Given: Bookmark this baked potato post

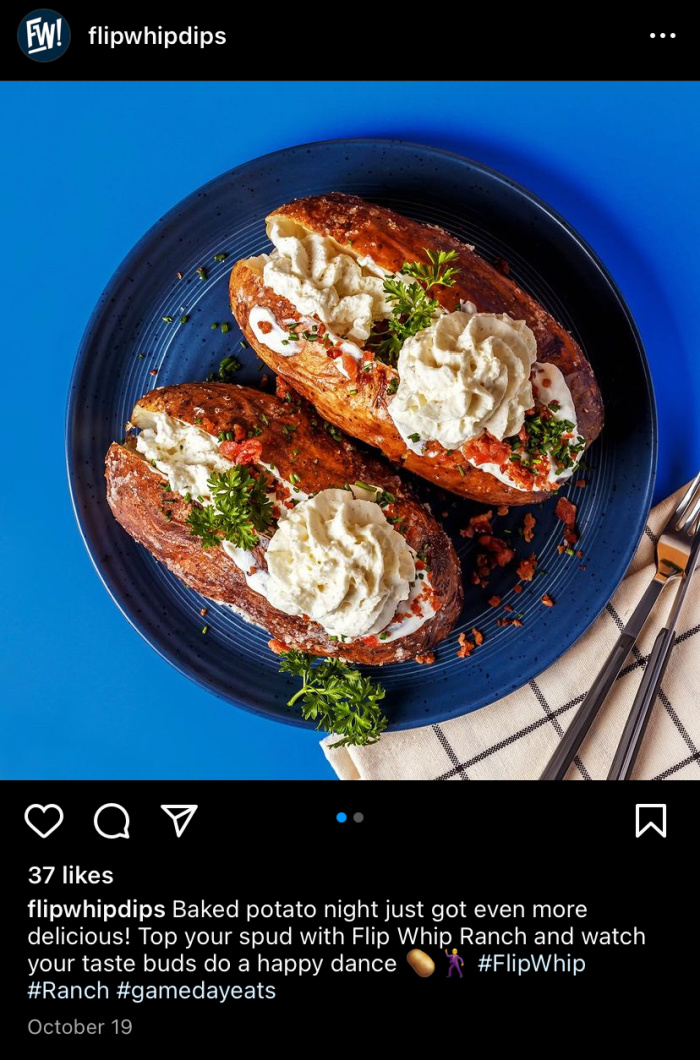Looking at the screenshot, I should click(651, 821).
